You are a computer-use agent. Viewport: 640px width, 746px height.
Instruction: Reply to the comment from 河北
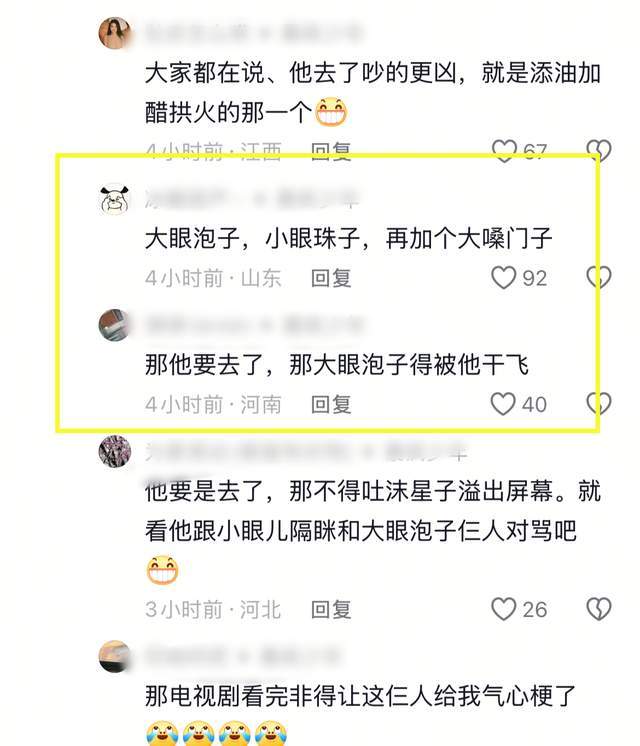(x=331, y=608)
